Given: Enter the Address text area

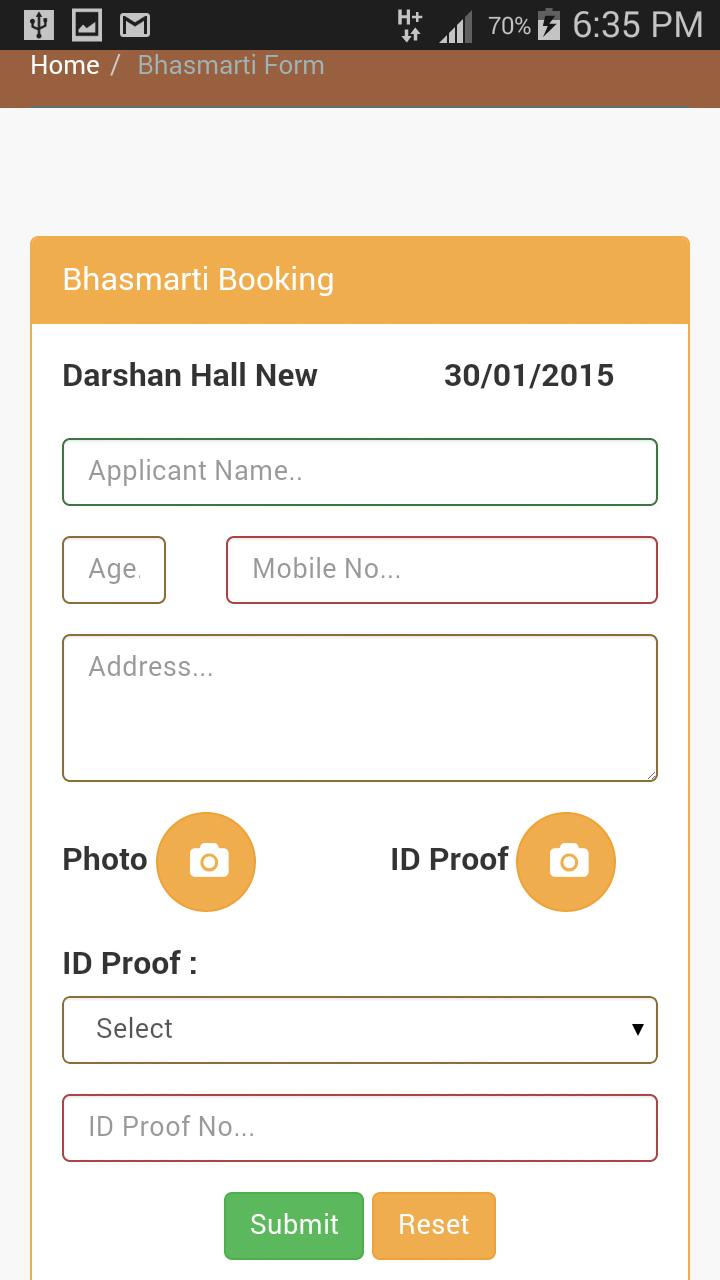Looking at the screenshot, I should (x=360, y=708).
